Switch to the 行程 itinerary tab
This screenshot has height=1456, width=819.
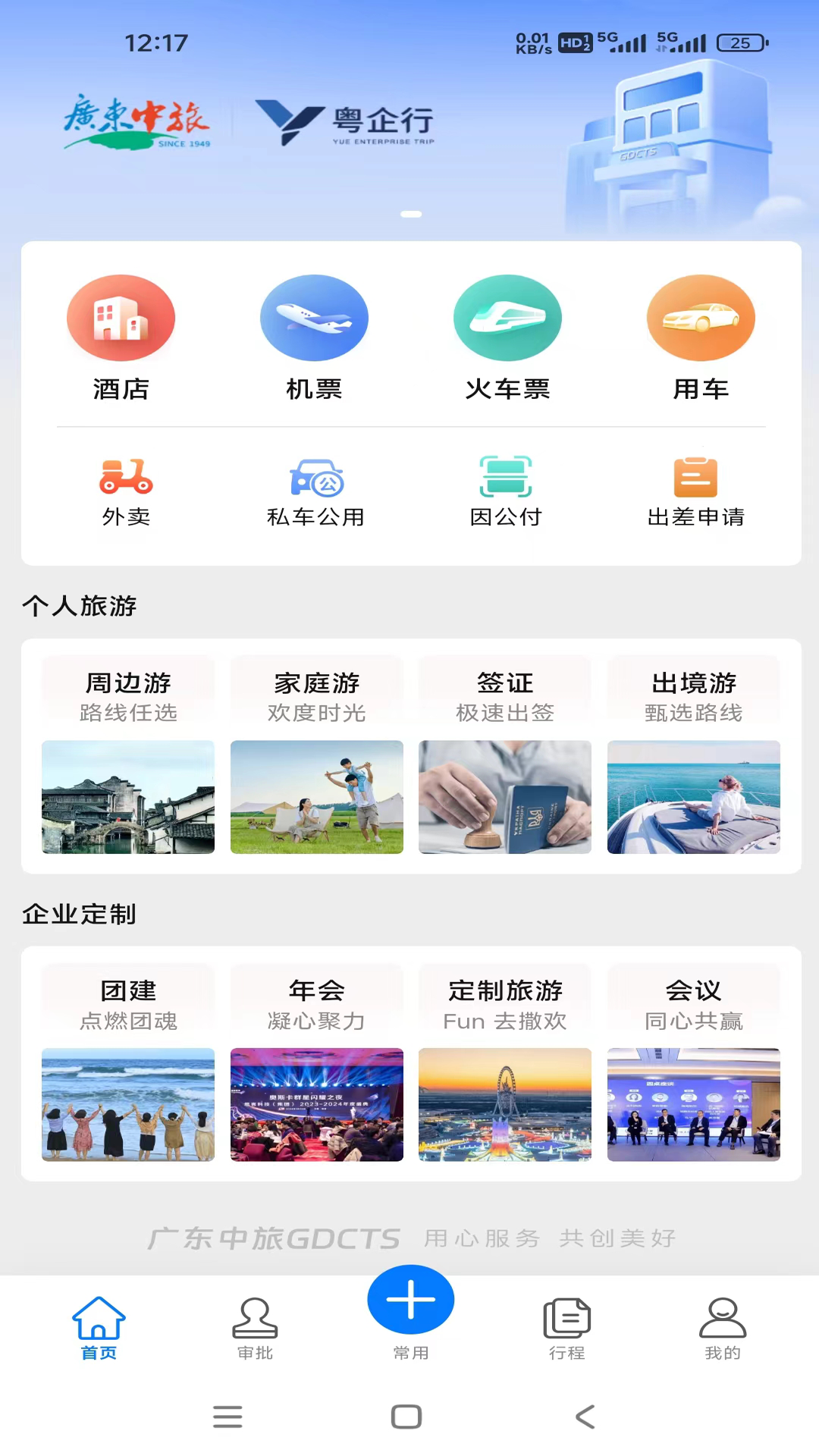(567, 1329)
